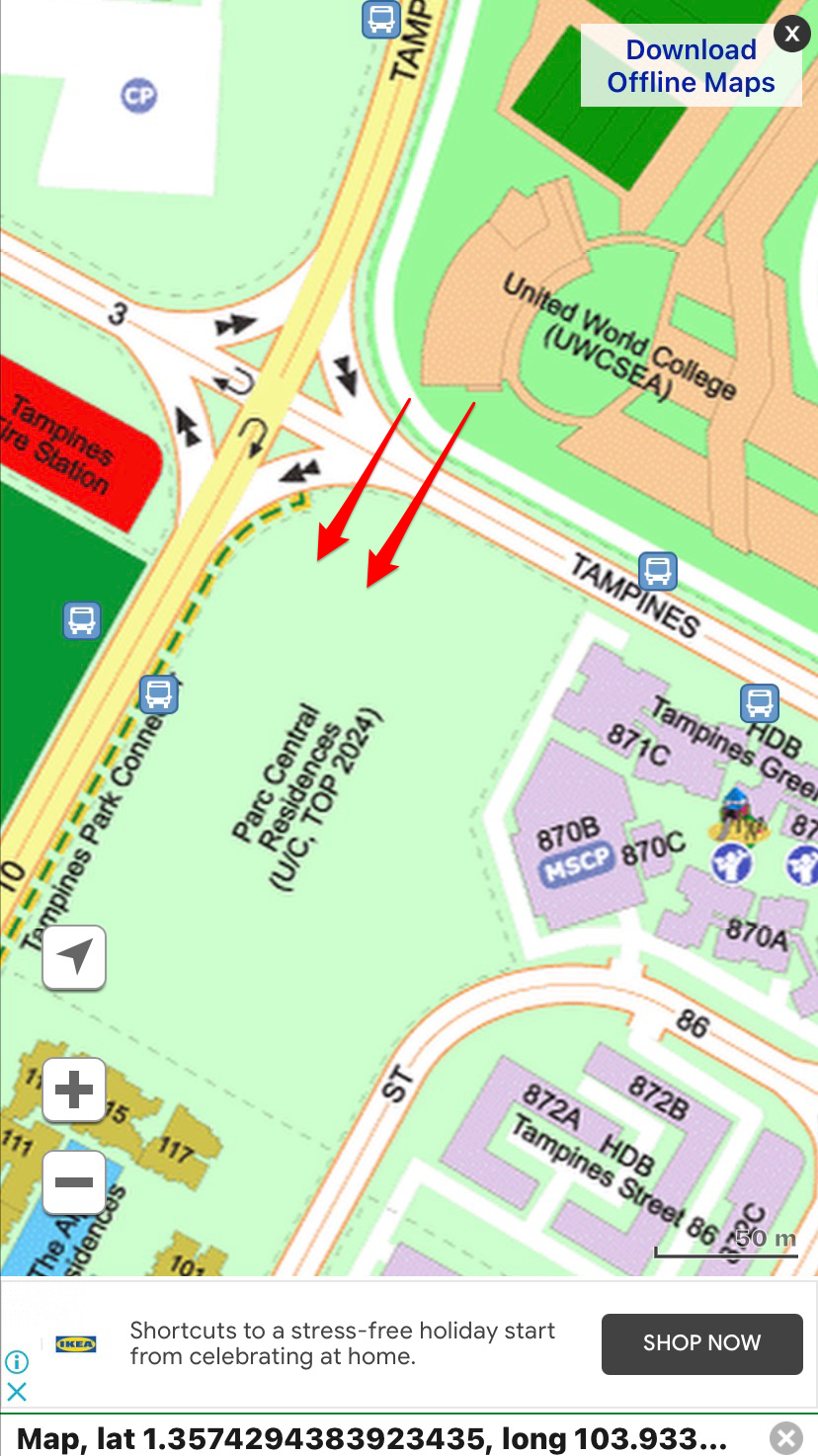Close the Download Offline Maps banner
818x1456 pixels.
tap(791, 35)
